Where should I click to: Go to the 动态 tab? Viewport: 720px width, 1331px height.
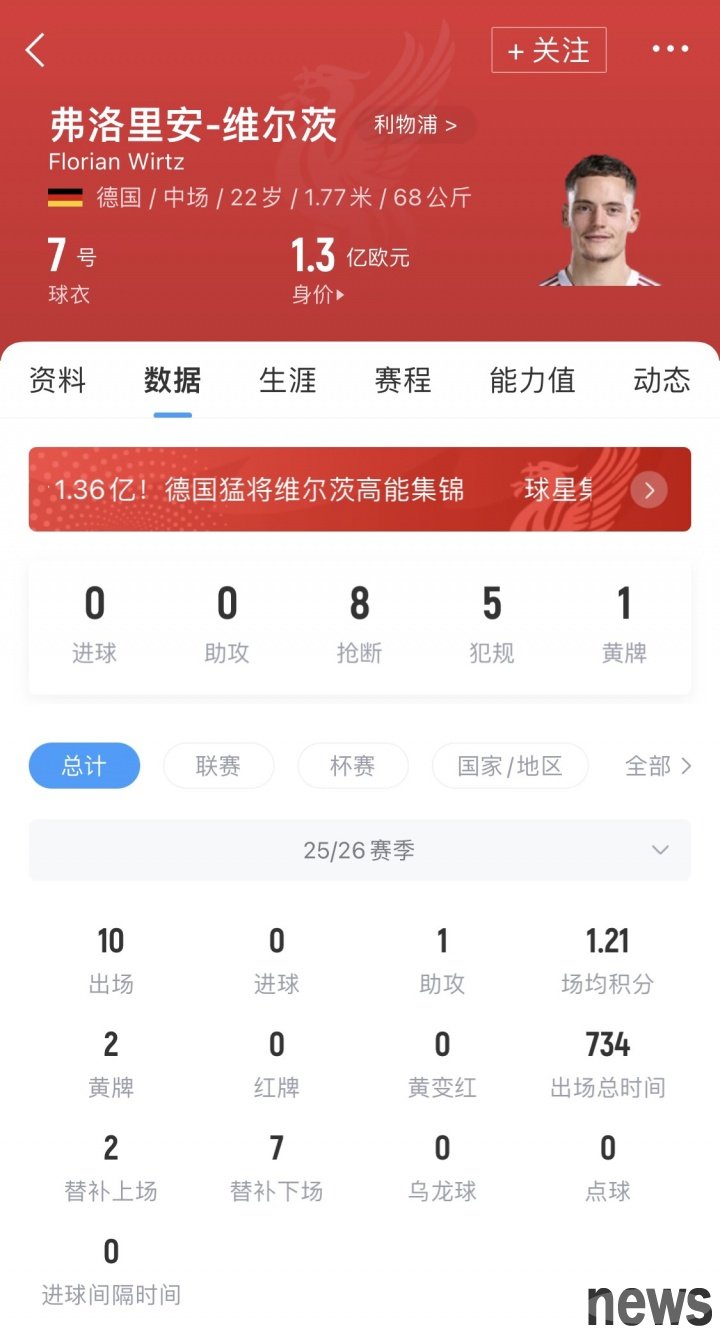(661, 380)
